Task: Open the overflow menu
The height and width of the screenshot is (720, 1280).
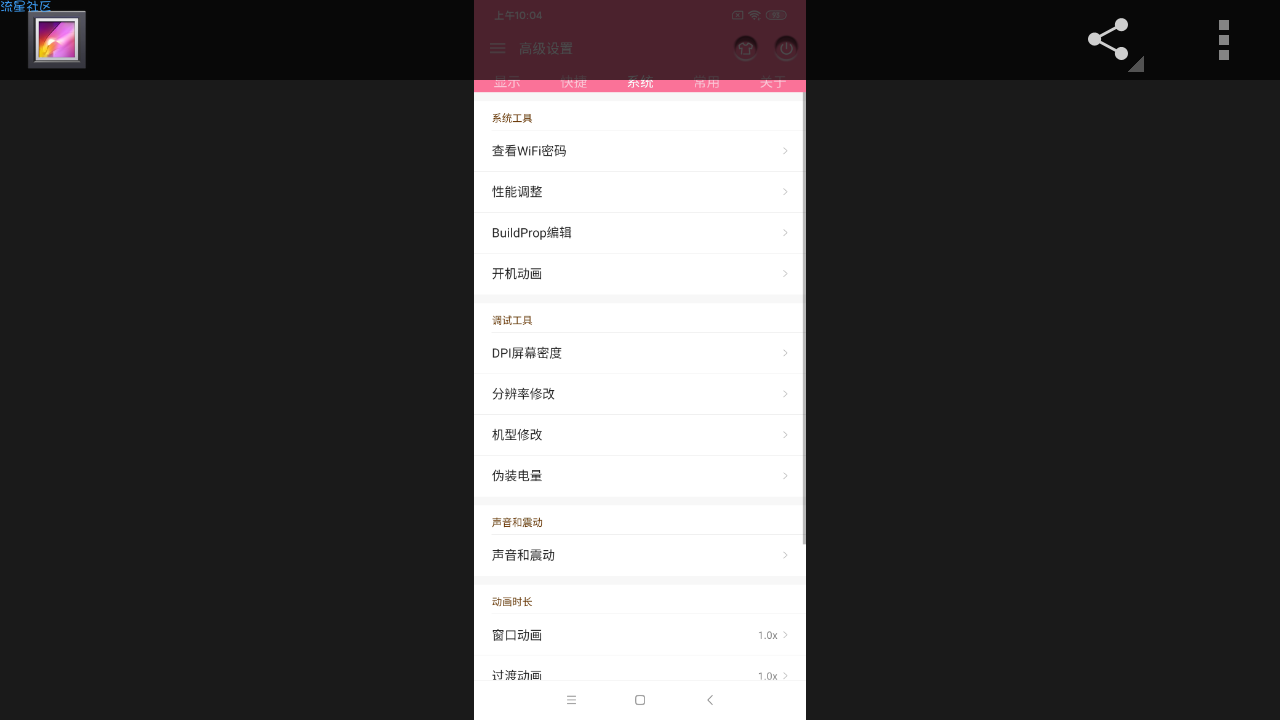Action: (1223, 40)
